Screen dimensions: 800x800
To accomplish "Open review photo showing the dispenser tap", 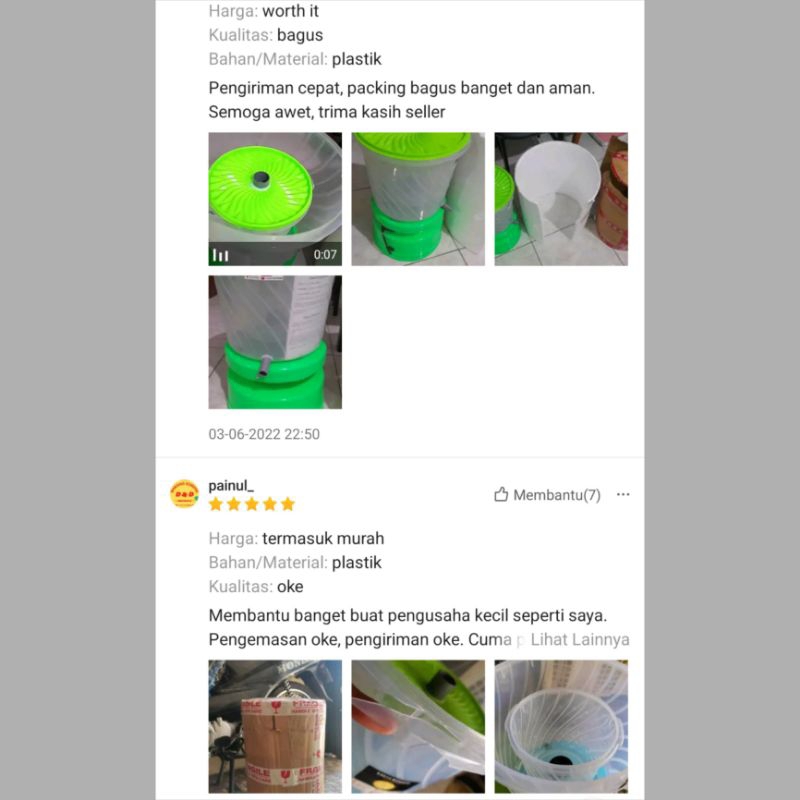I will click(275, 342).
